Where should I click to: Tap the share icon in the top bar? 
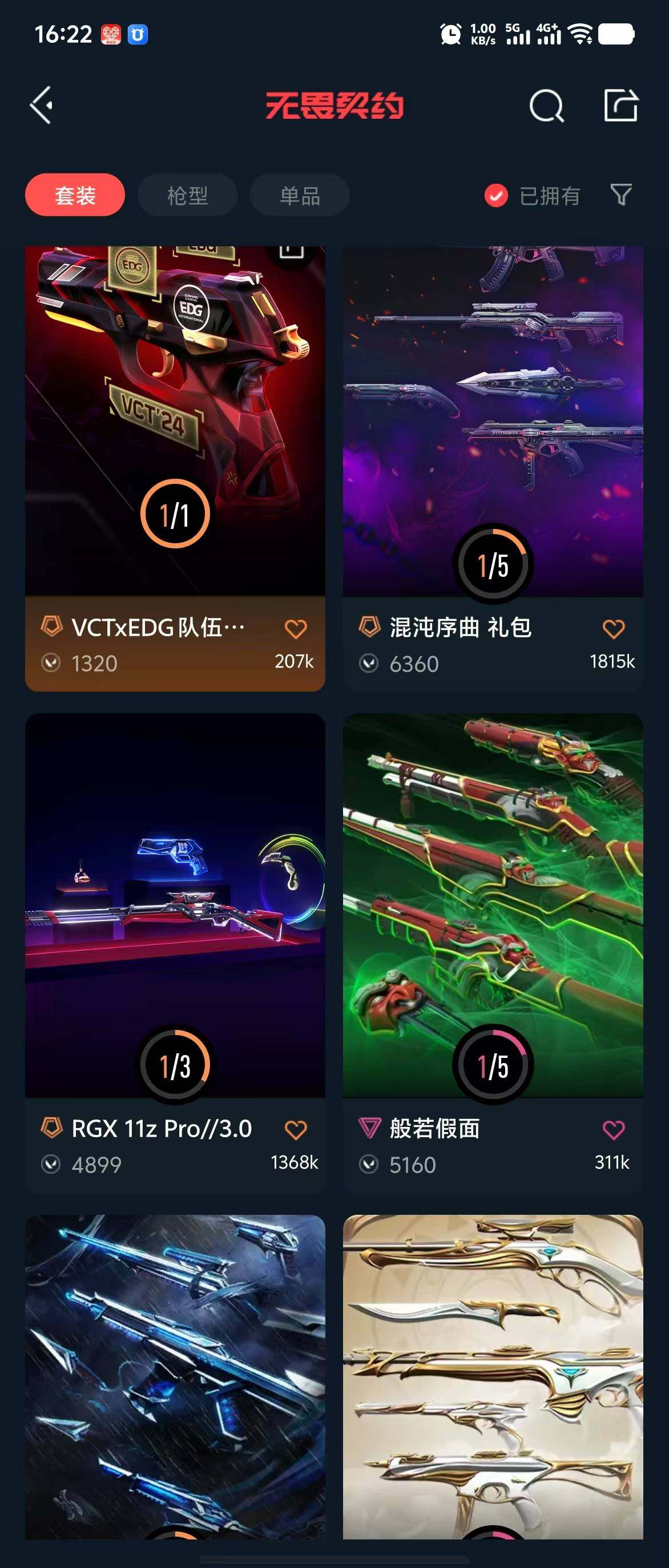[620, 106]
